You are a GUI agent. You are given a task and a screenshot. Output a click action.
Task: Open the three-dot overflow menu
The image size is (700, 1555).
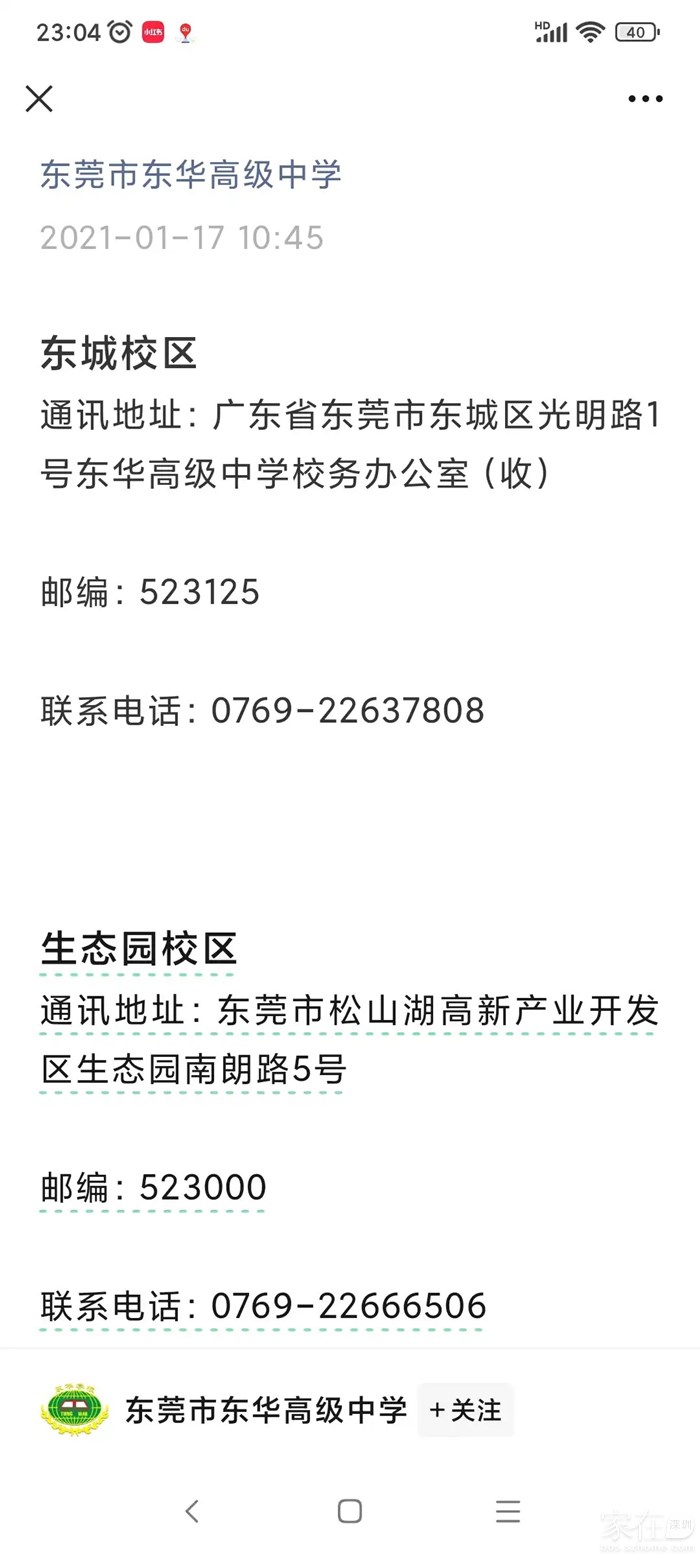tap(645, 98)
